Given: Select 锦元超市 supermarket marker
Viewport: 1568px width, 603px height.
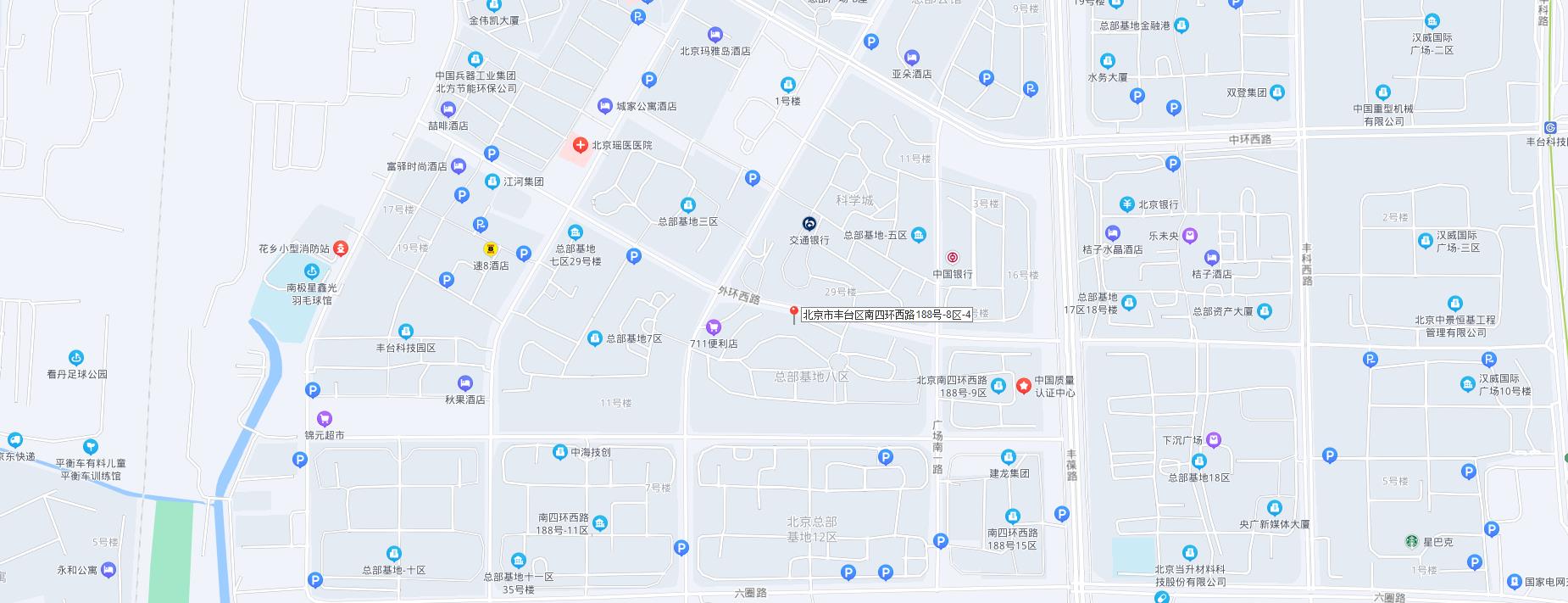Looking at the screenshot, I should (324, 419).
